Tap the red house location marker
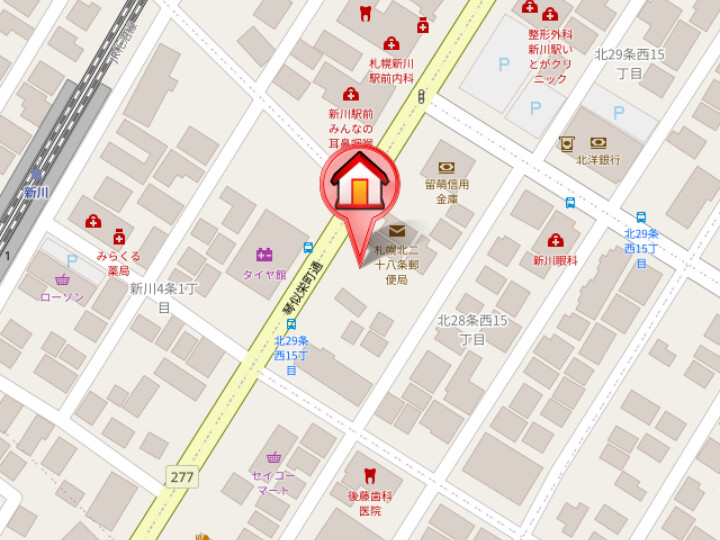Screen dimensions: 720x540 point(359,185)
